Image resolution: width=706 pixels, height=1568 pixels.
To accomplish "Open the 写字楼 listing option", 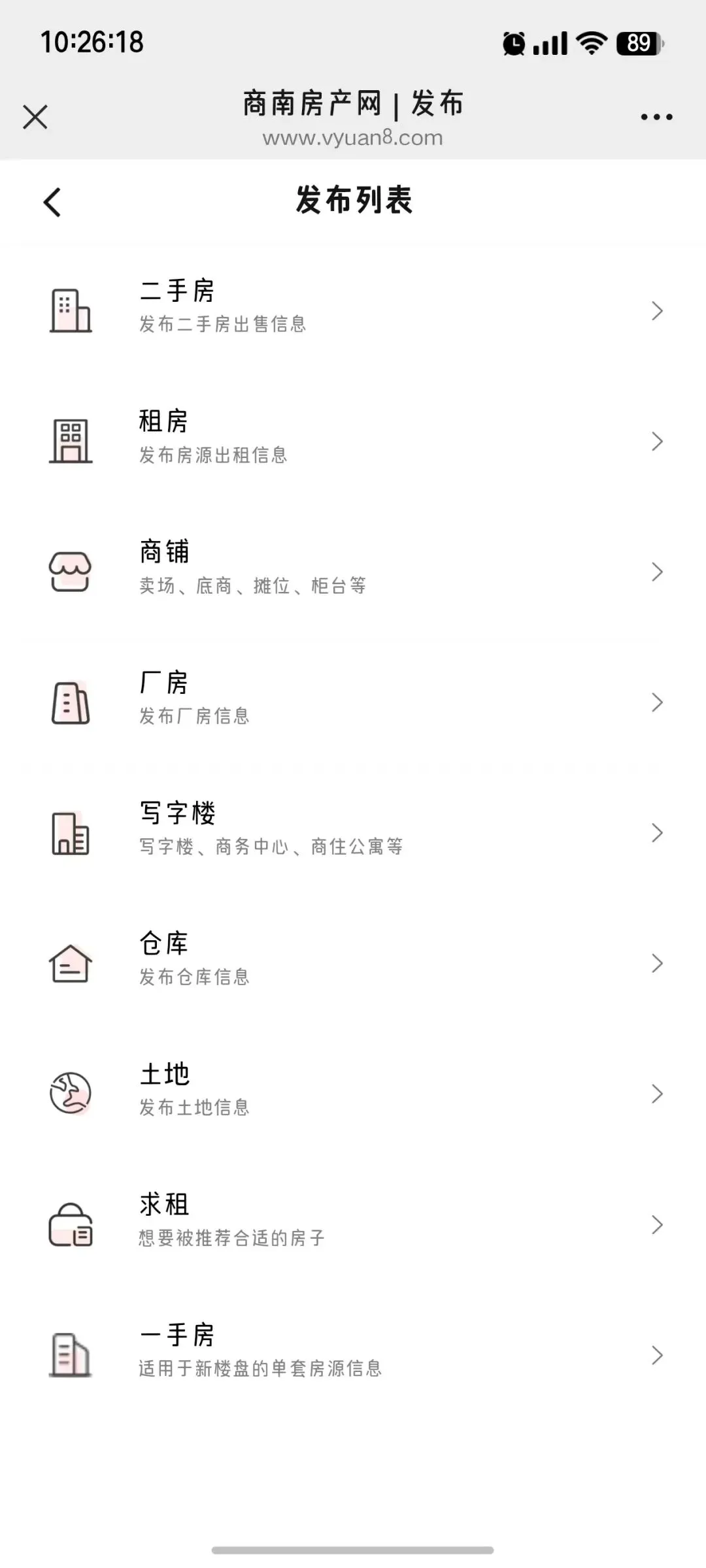I will pyautogui.click(x=353, y=833).
